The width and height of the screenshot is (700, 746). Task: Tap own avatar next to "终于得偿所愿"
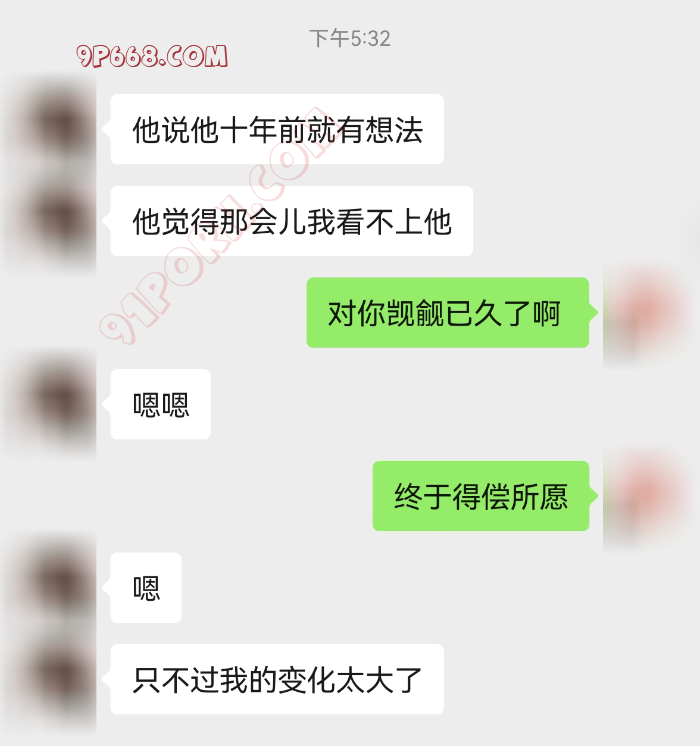pos(646,496)
